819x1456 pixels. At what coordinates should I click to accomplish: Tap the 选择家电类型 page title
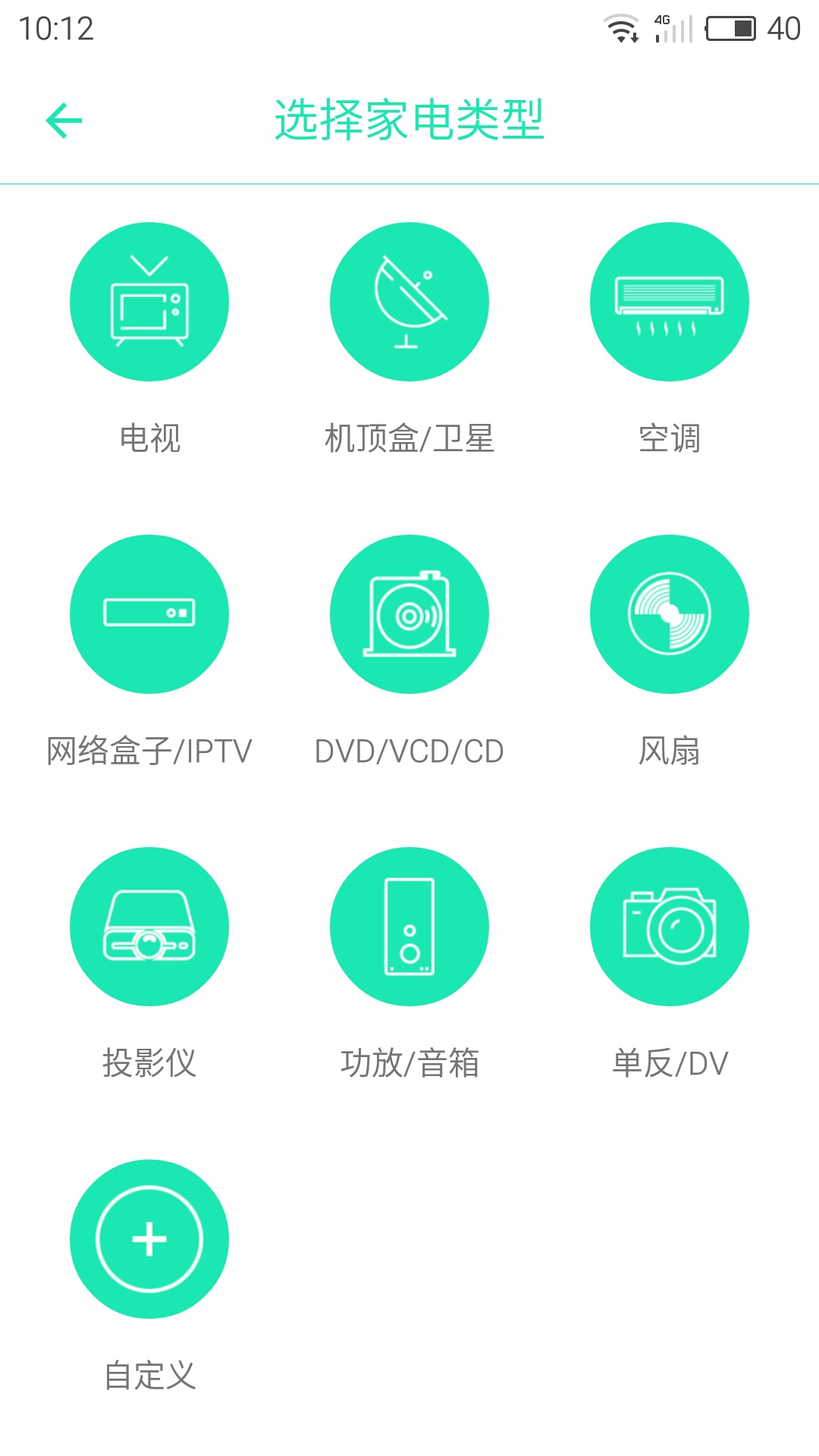(x=409, y=120)
